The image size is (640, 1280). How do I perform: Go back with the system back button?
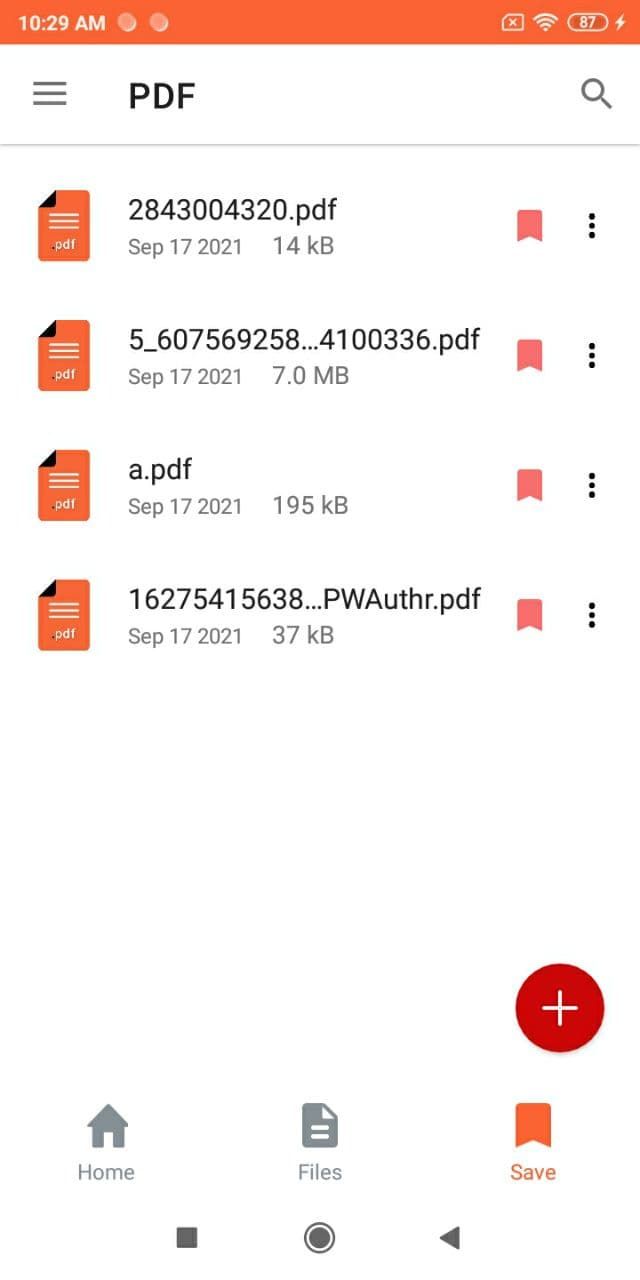(450, 1238)
